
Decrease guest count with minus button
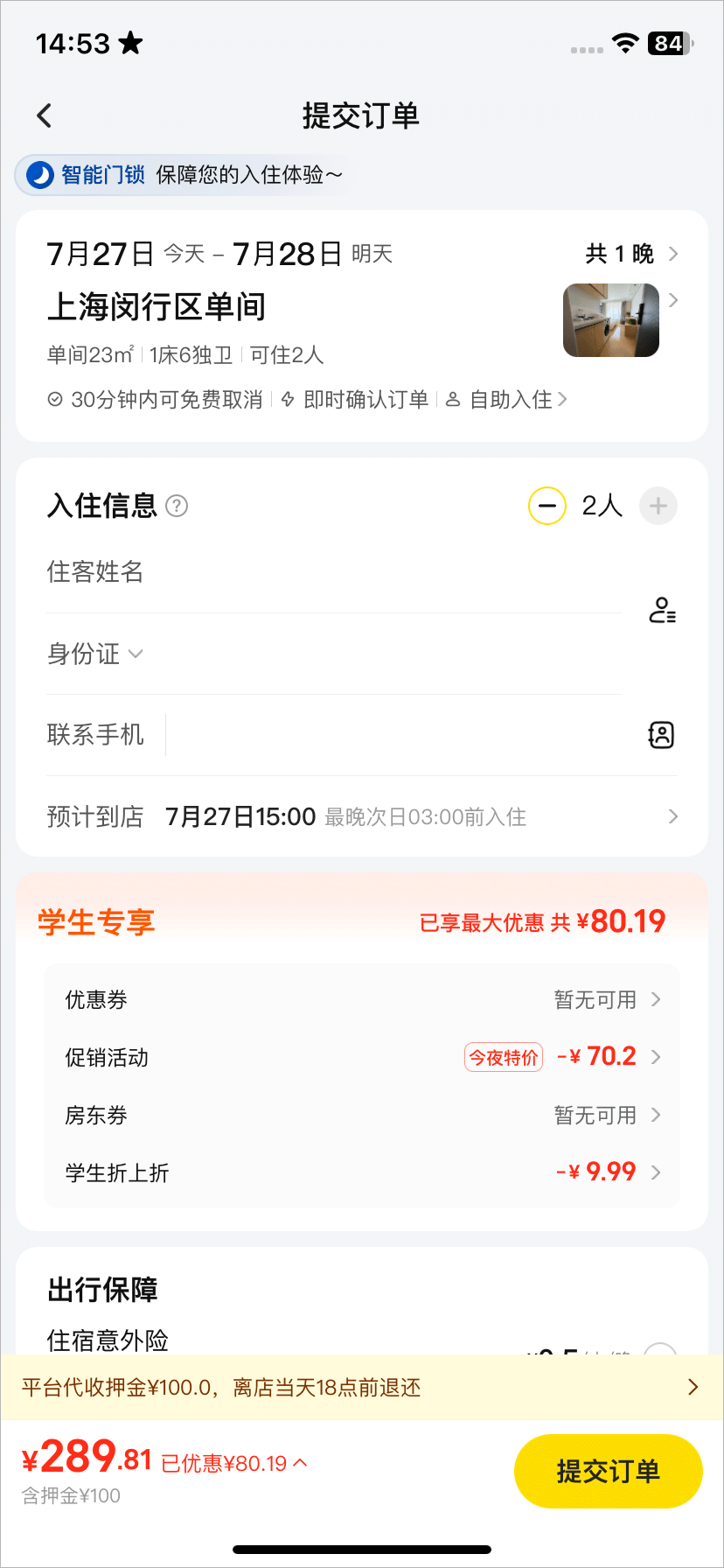[x=547, y=506]
